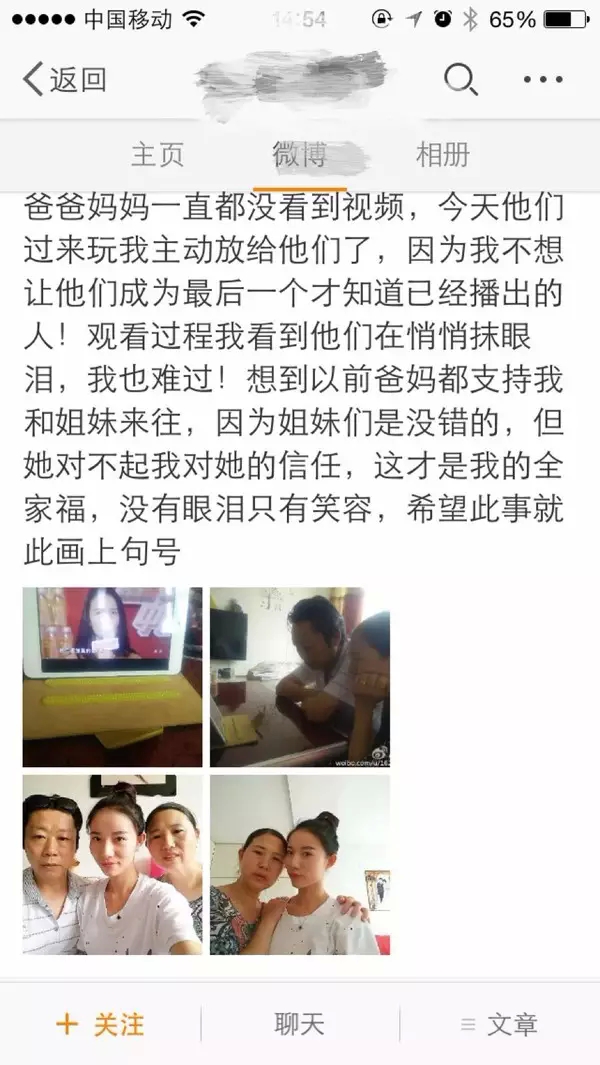The height and width of the screenshot is (1065, 600).
Task: Go back with the 返回 button
Action: 65,80
